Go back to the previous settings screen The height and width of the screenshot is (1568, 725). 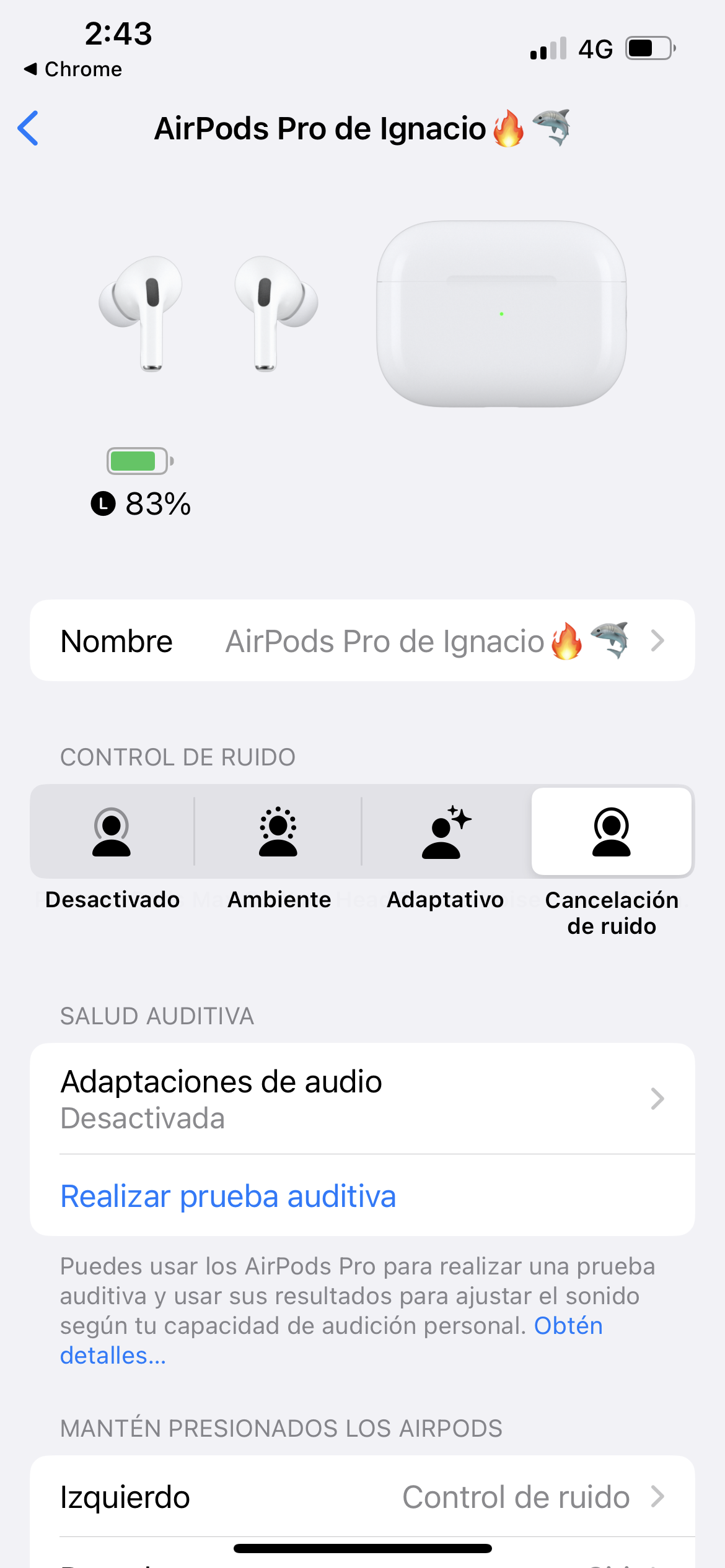point(29,128)
